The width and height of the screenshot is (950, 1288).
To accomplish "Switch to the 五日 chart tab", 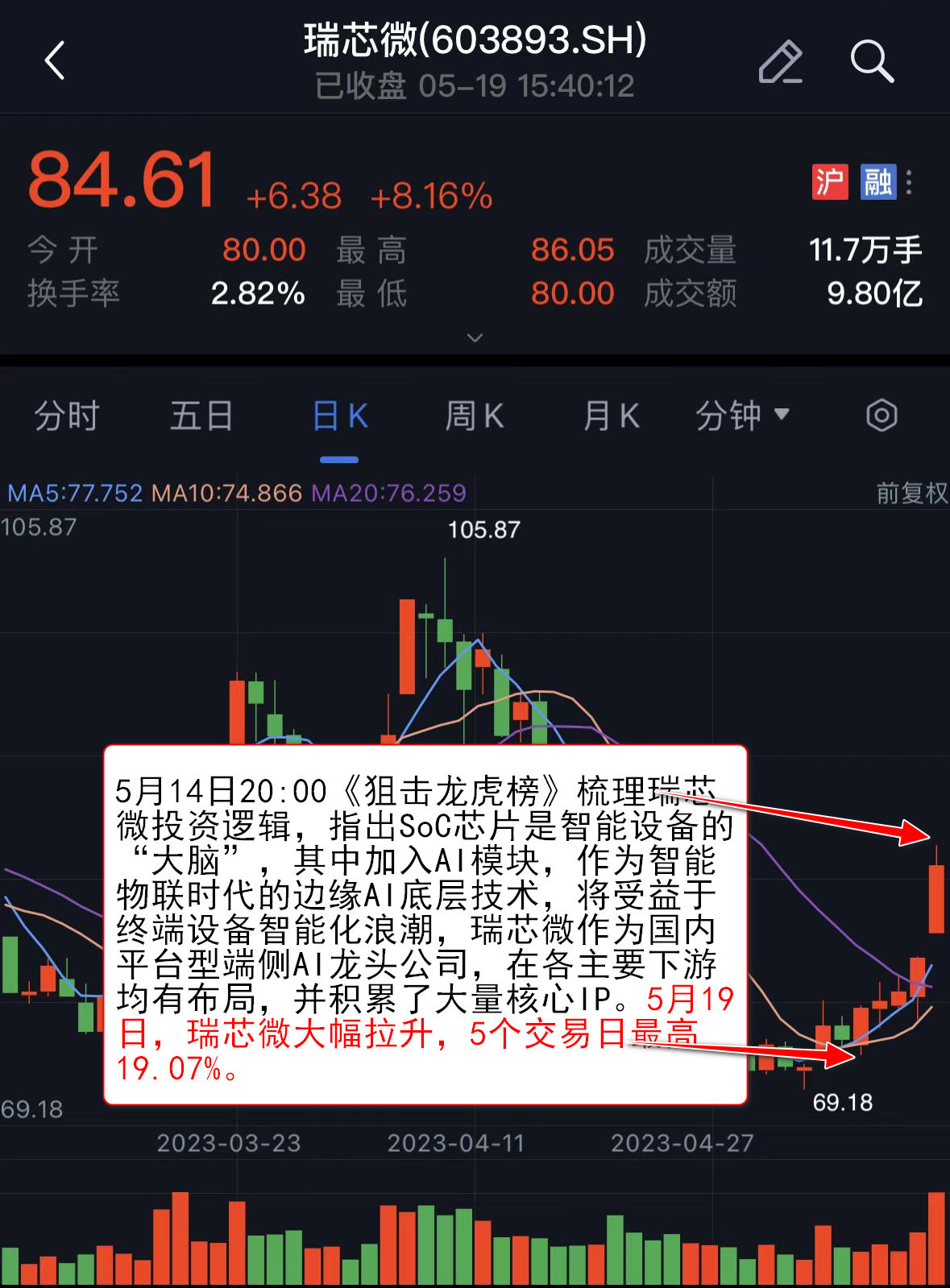I will pyautogui.click(x=201, y=416).
